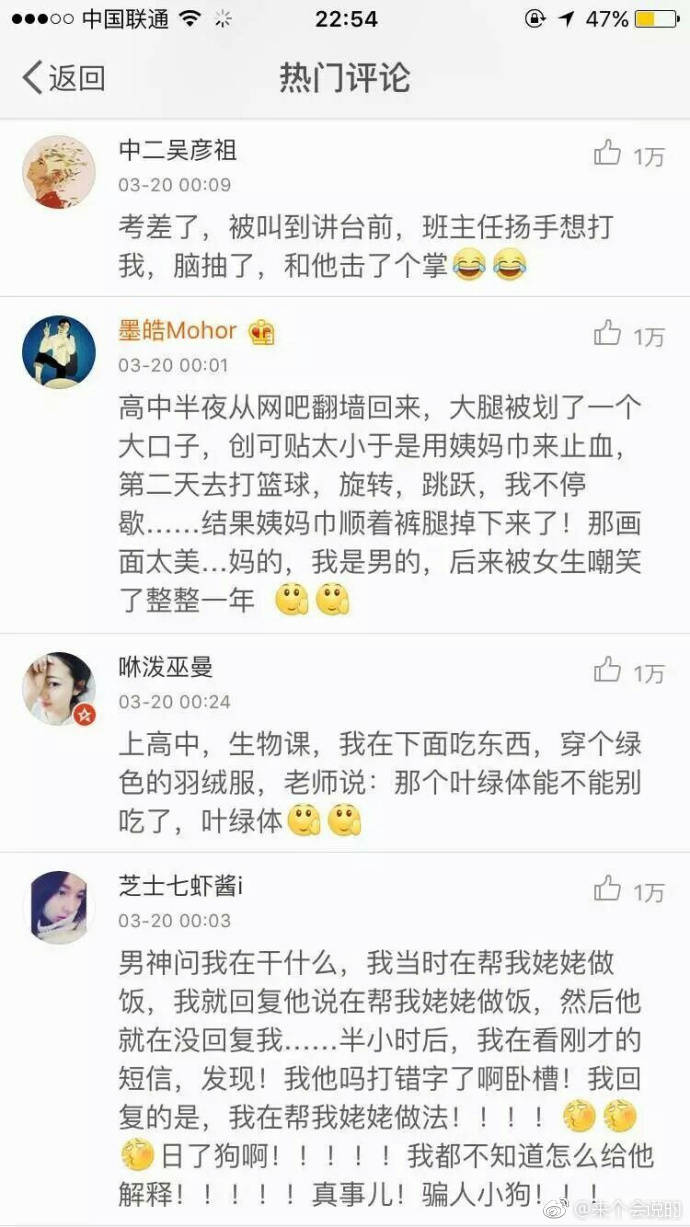The width and height of the screenshot is (690, 1227).
Task: Open 中二吴彦祖's profile avatar
Action: 58,171
